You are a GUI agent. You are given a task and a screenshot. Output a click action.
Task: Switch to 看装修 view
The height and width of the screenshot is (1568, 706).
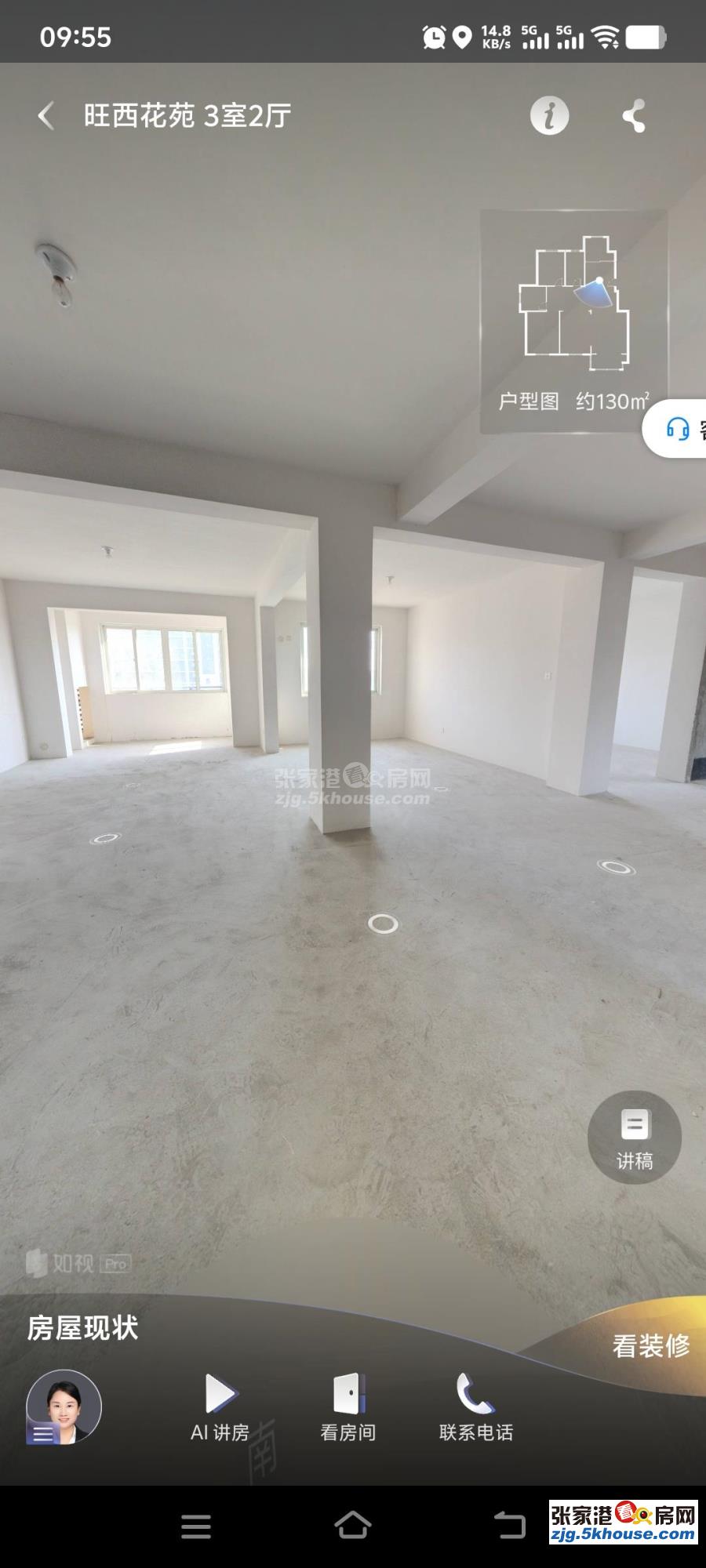point(650,1346)
